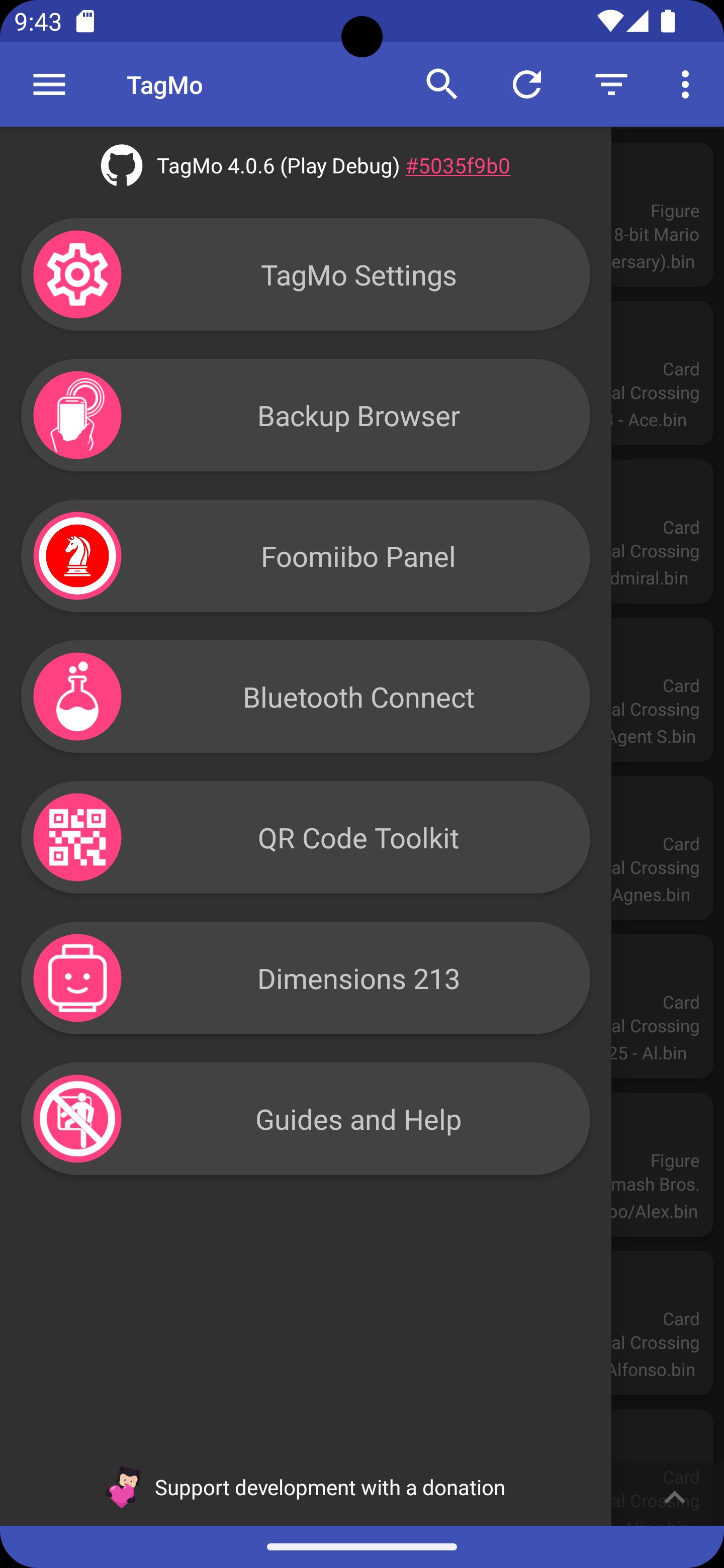This screenshot has width=724, height=1568.
Task: Choose Dimensions 213
Action: 306,978
